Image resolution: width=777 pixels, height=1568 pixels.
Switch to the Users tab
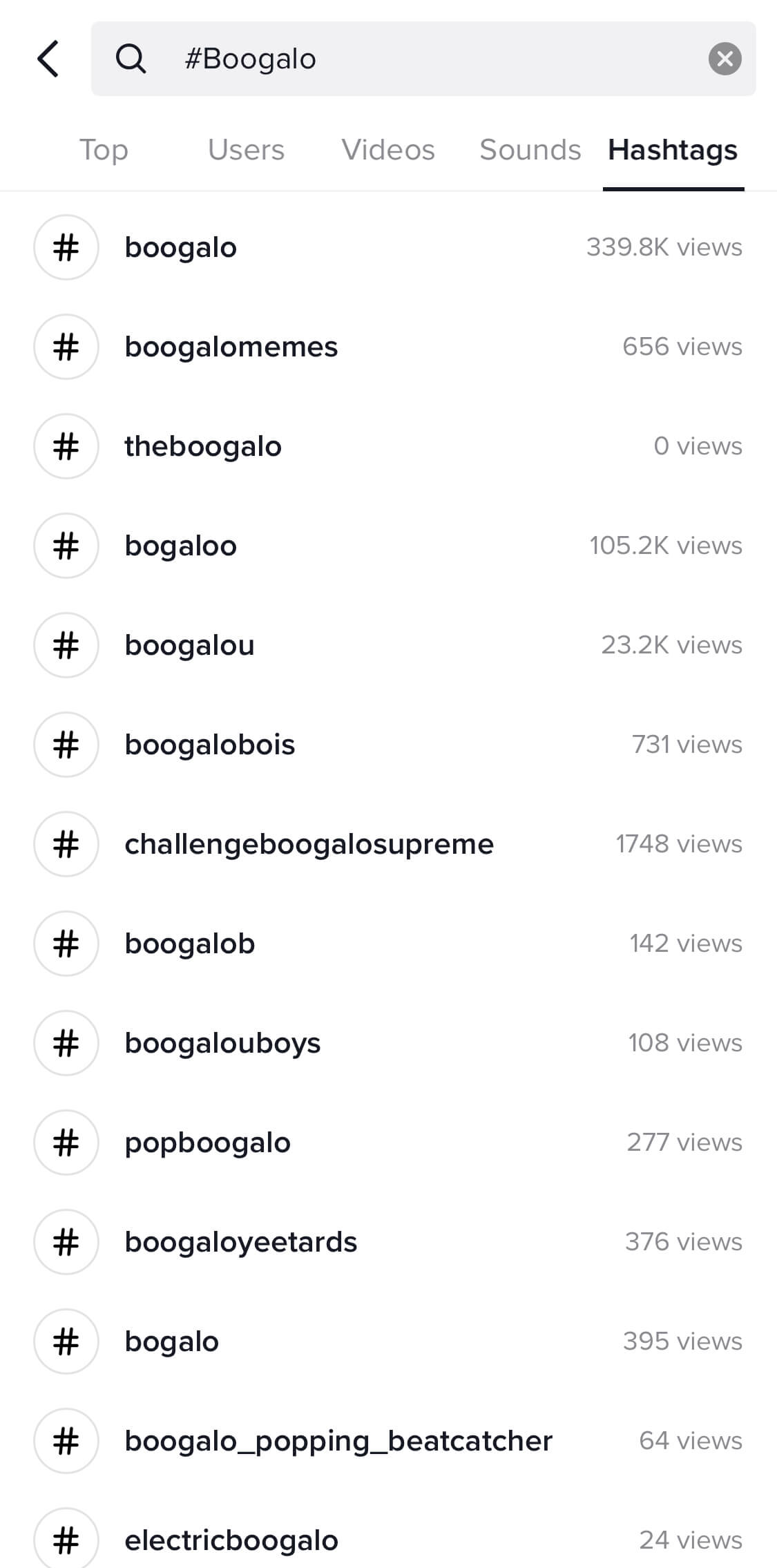coord(246,150)
